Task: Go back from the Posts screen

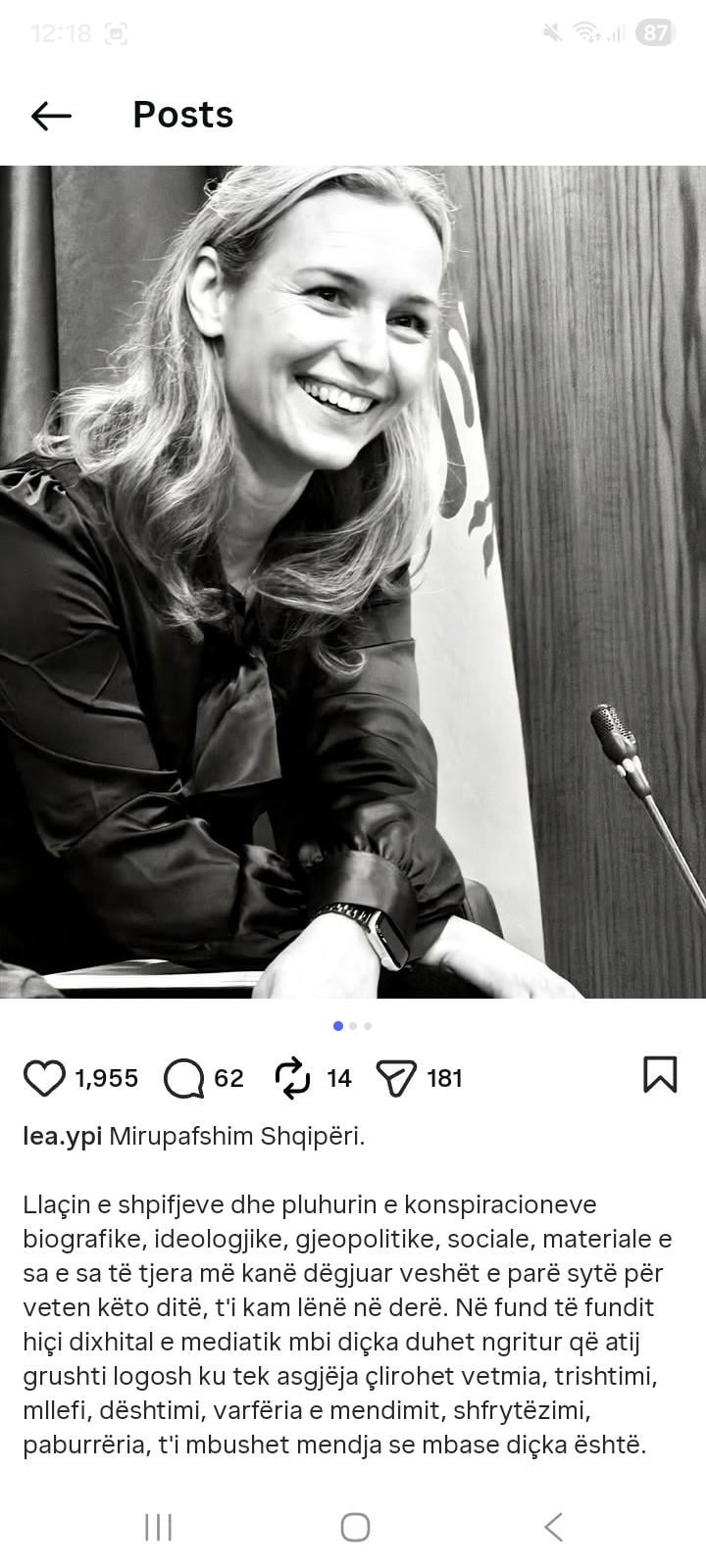Action: pyautogui.click(x=51, y=116)
